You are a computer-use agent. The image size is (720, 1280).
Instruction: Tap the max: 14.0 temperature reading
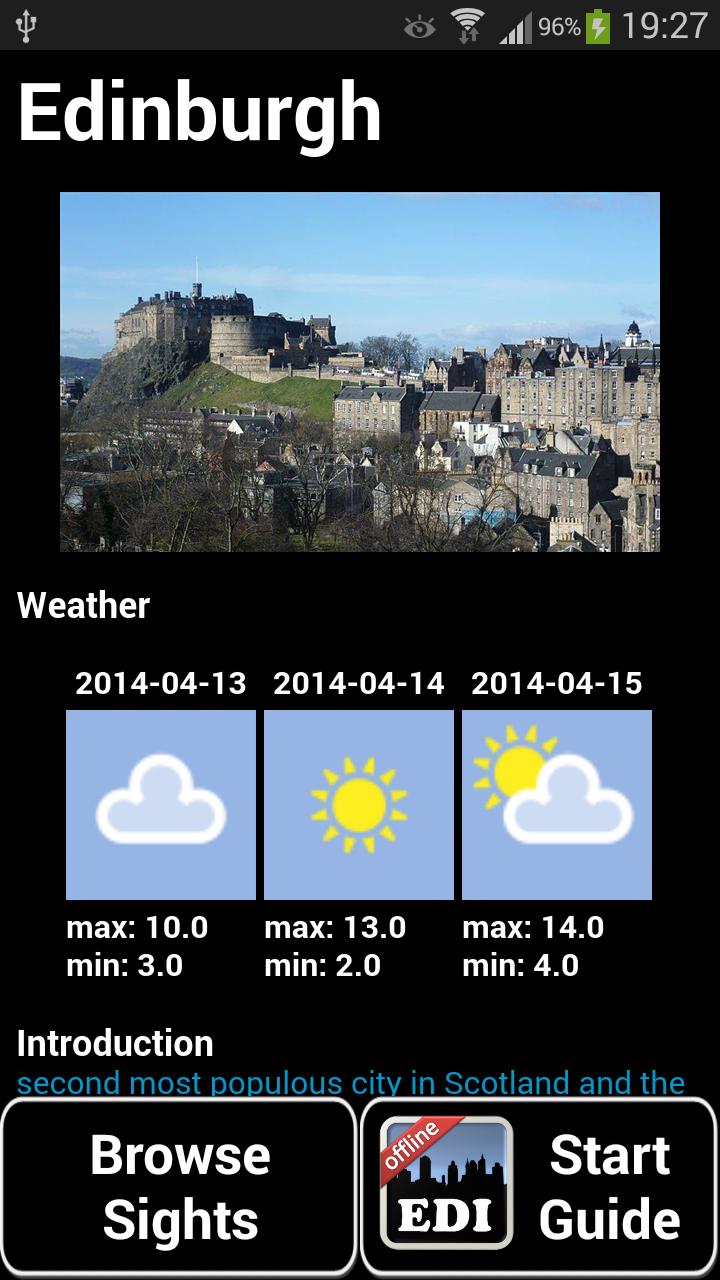pos(533,927)
